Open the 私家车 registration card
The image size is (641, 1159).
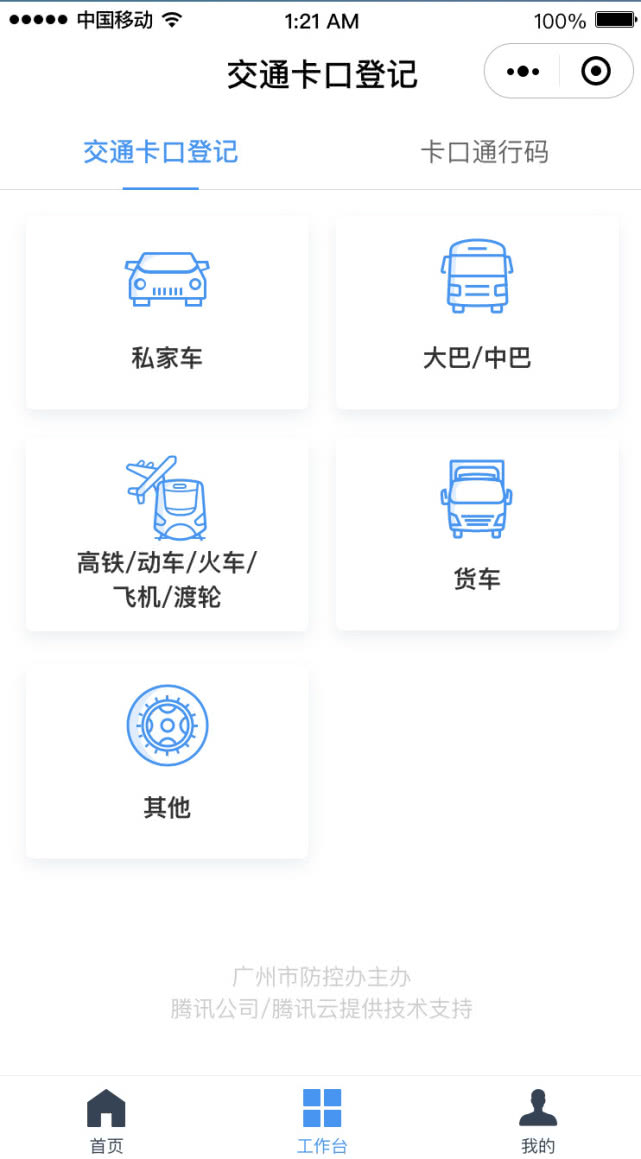click(167, 312)
